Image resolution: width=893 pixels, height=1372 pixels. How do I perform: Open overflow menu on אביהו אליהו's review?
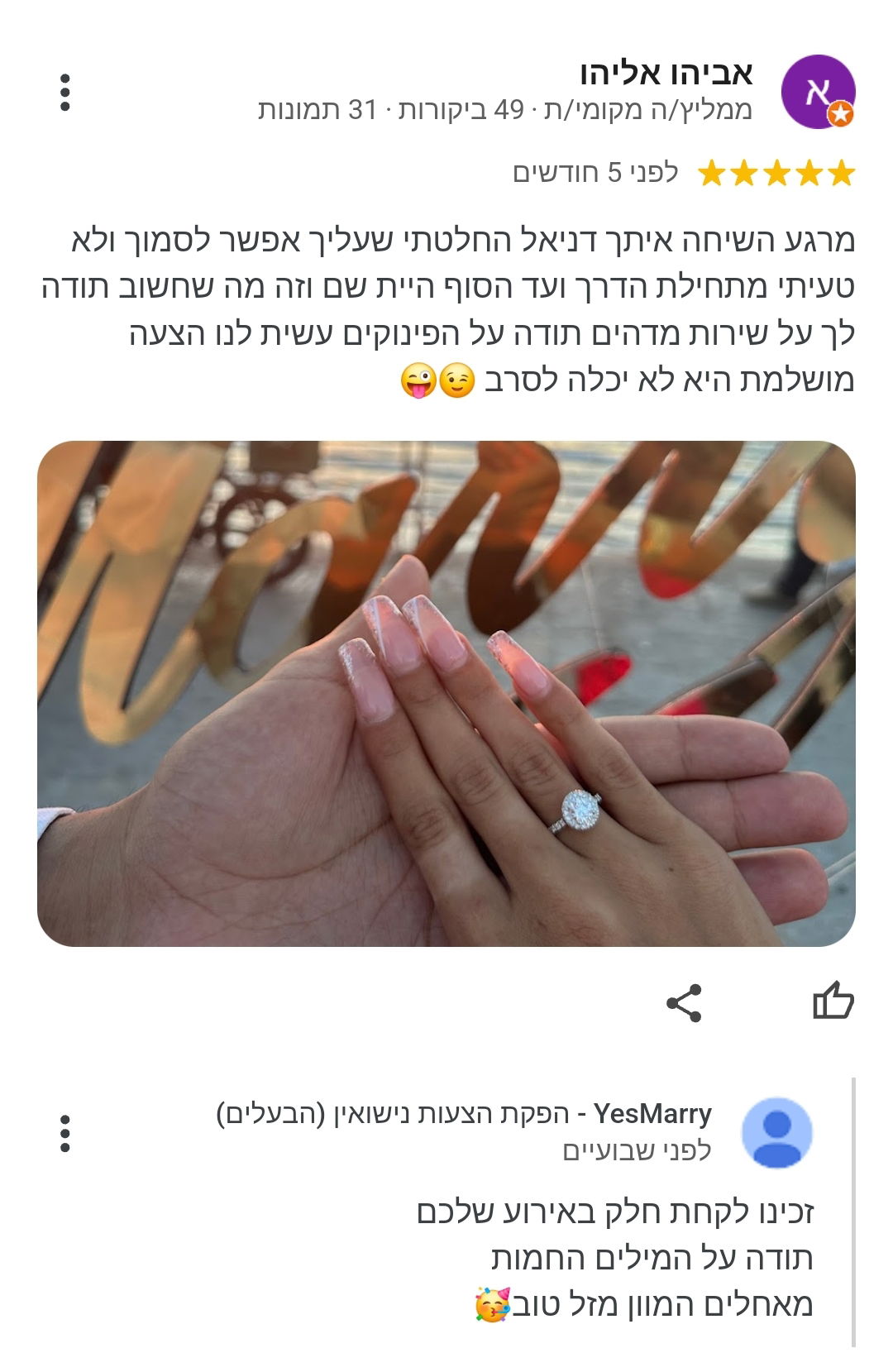click(x=64, y=93)
